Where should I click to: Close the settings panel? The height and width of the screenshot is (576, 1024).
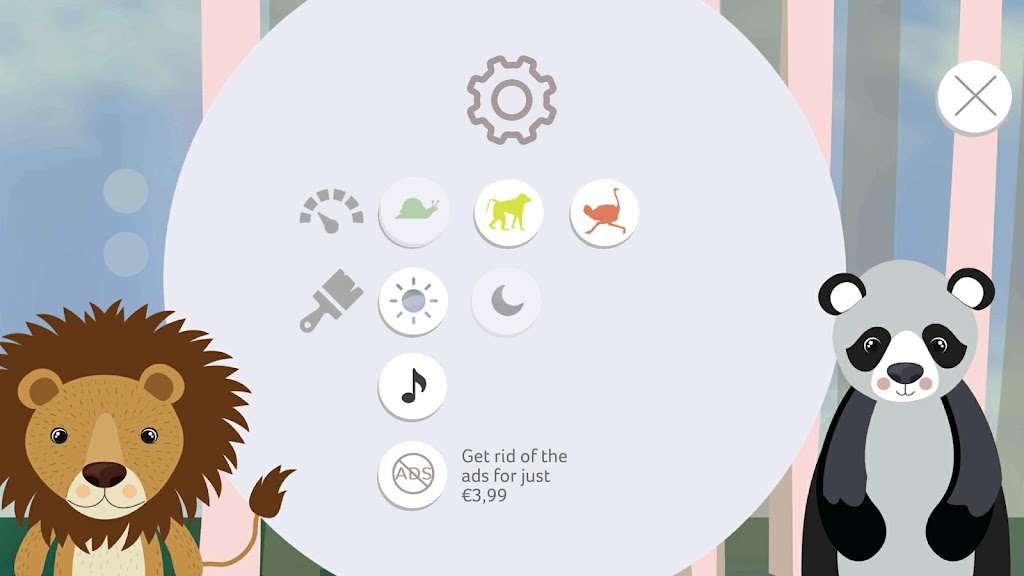[x=974, y=97]
